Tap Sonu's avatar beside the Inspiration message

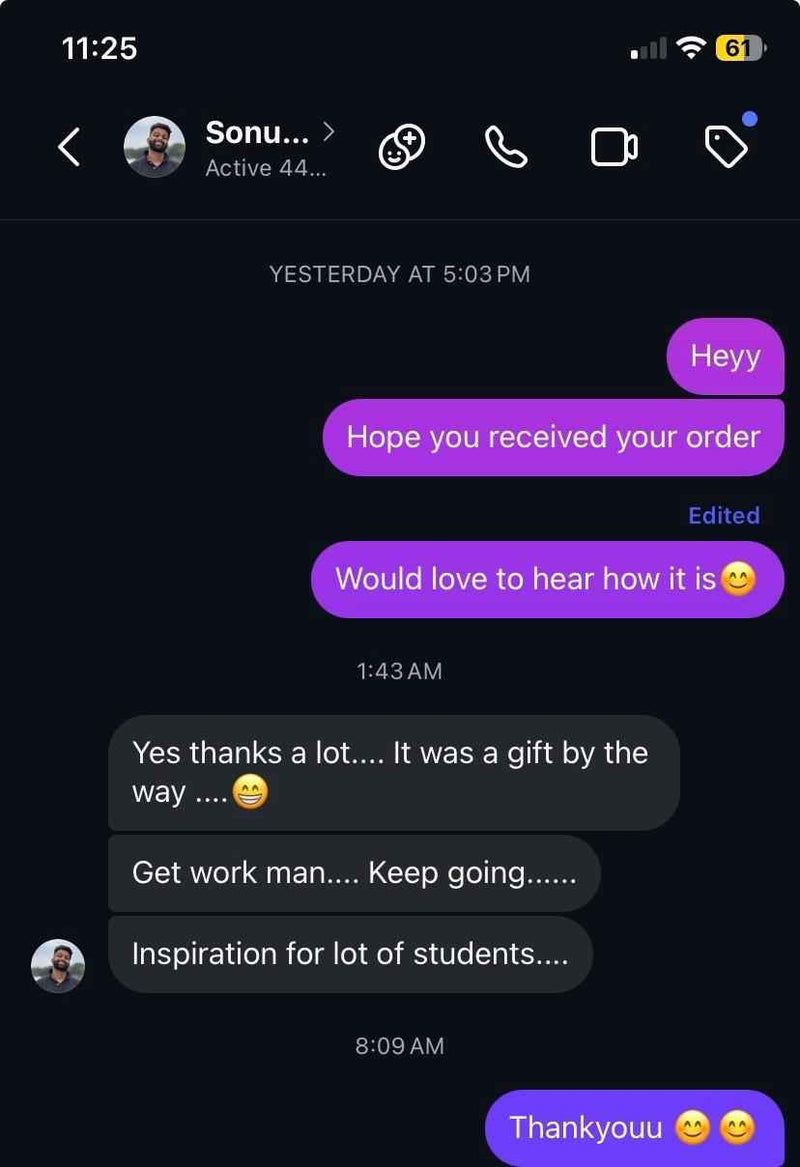pos(58,965)
